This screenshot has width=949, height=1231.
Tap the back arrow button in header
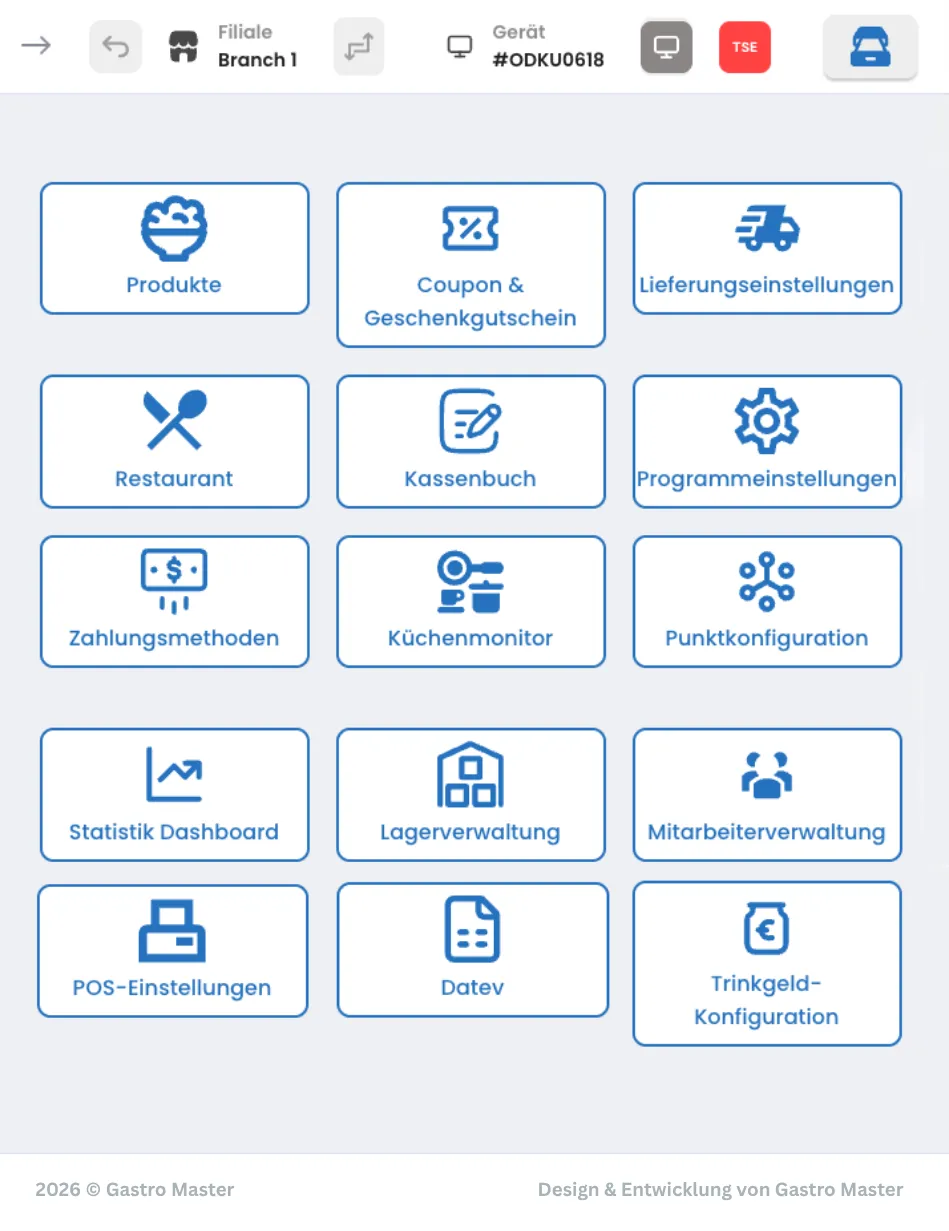(115, 47)
